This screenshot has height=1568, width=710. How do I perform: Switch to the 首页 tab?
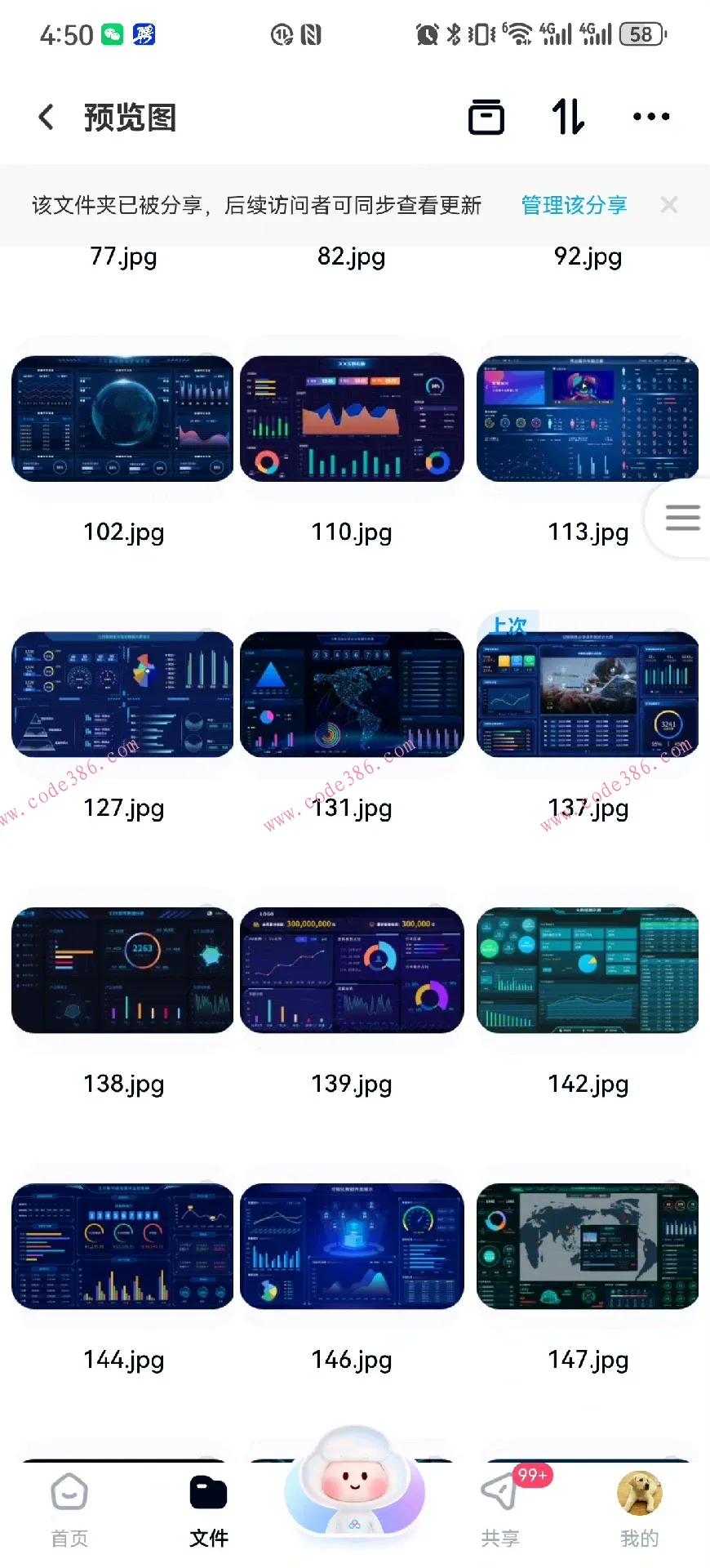(69, 1511)
